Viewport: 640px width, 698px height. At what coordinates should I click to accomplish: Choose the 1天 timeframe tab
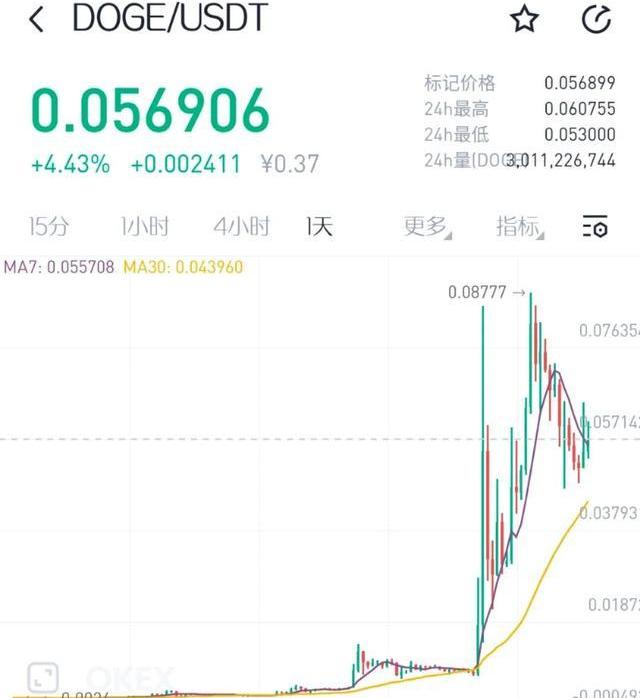click(x=319, y=227)
